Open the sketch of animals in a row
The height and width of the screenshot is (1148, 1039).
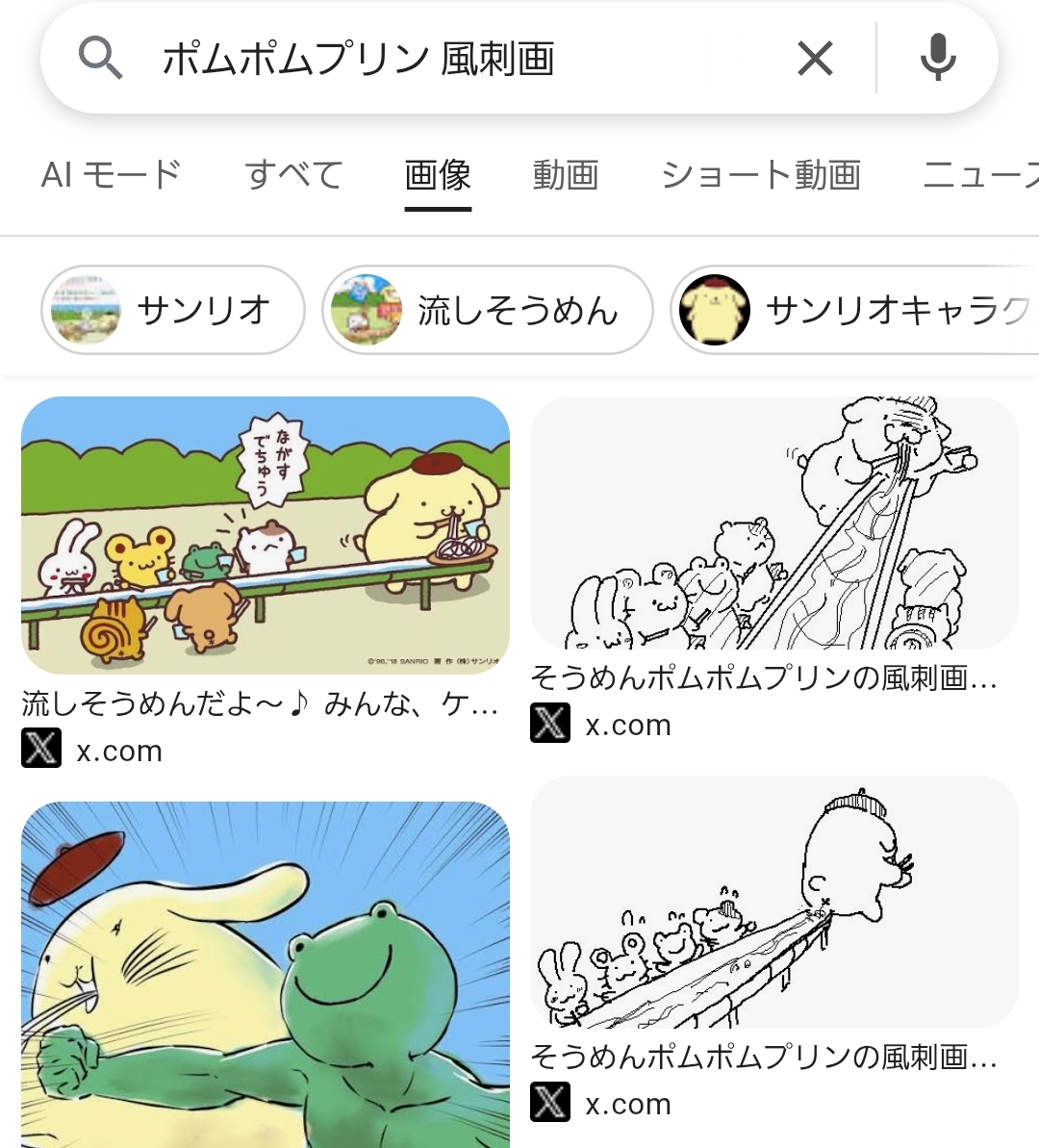pos(773,902)
